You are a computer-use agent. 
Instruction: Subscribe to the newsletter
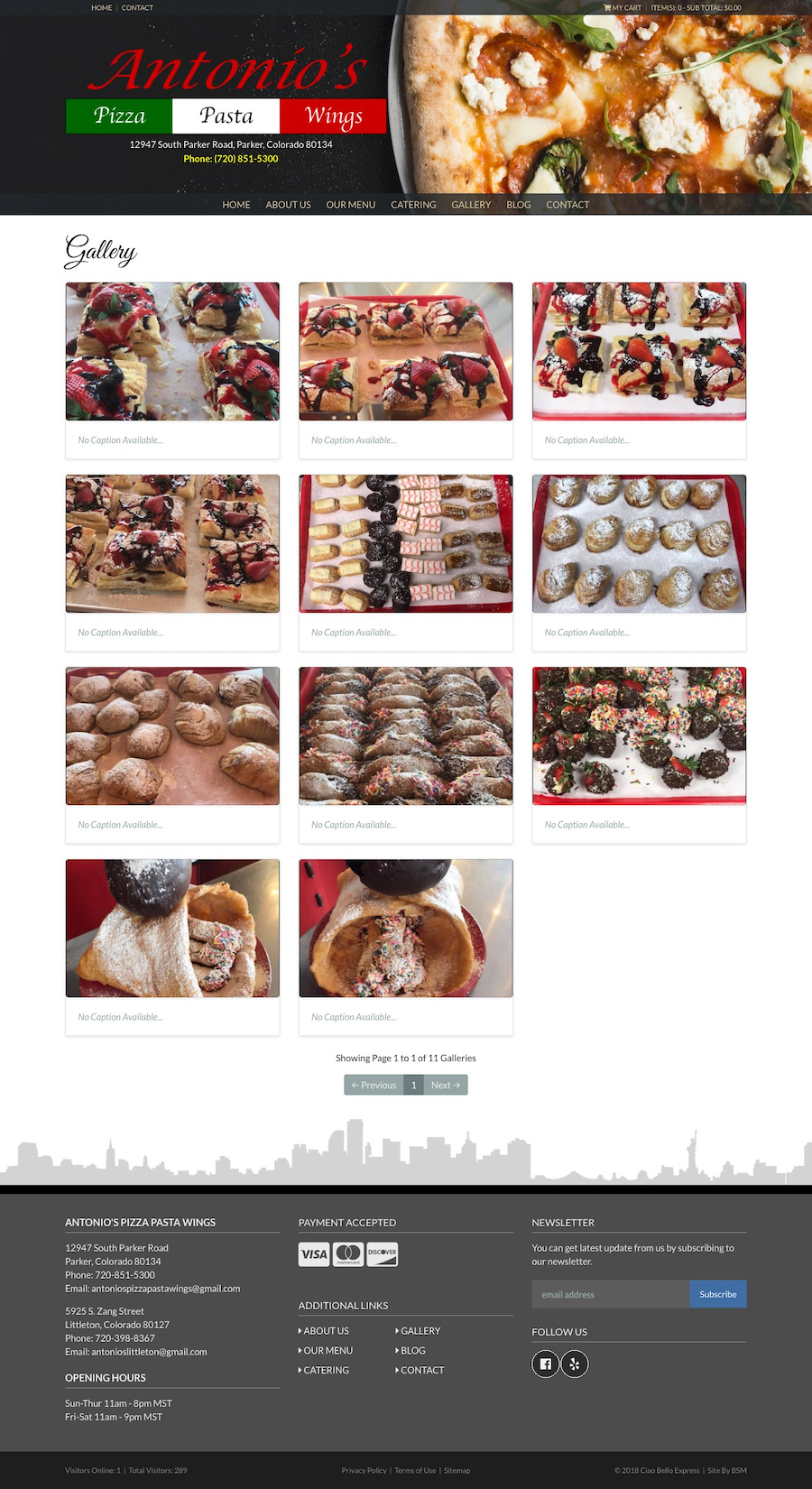tap(718, 1294)
